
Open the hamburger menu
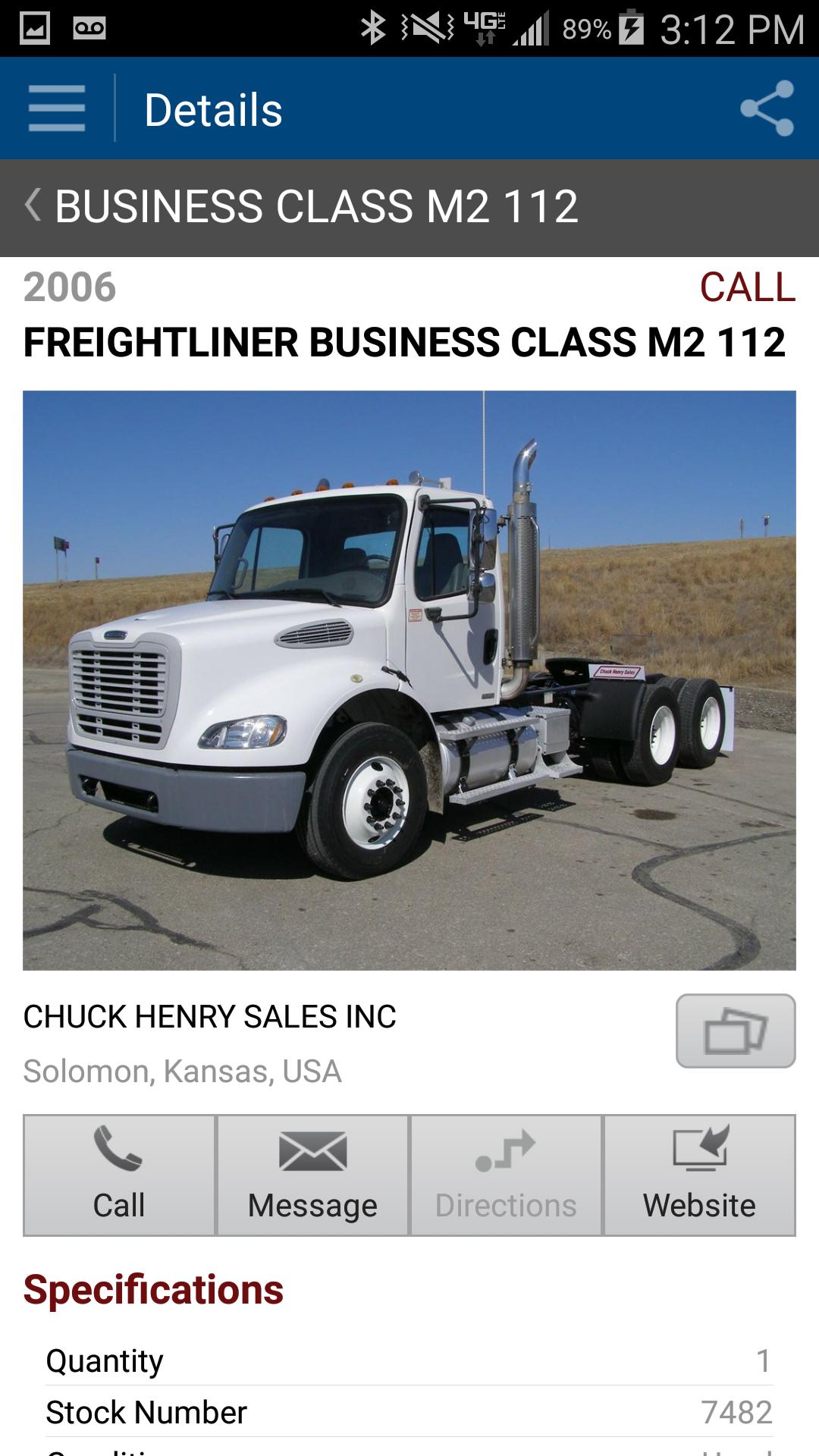pos(57,108)
